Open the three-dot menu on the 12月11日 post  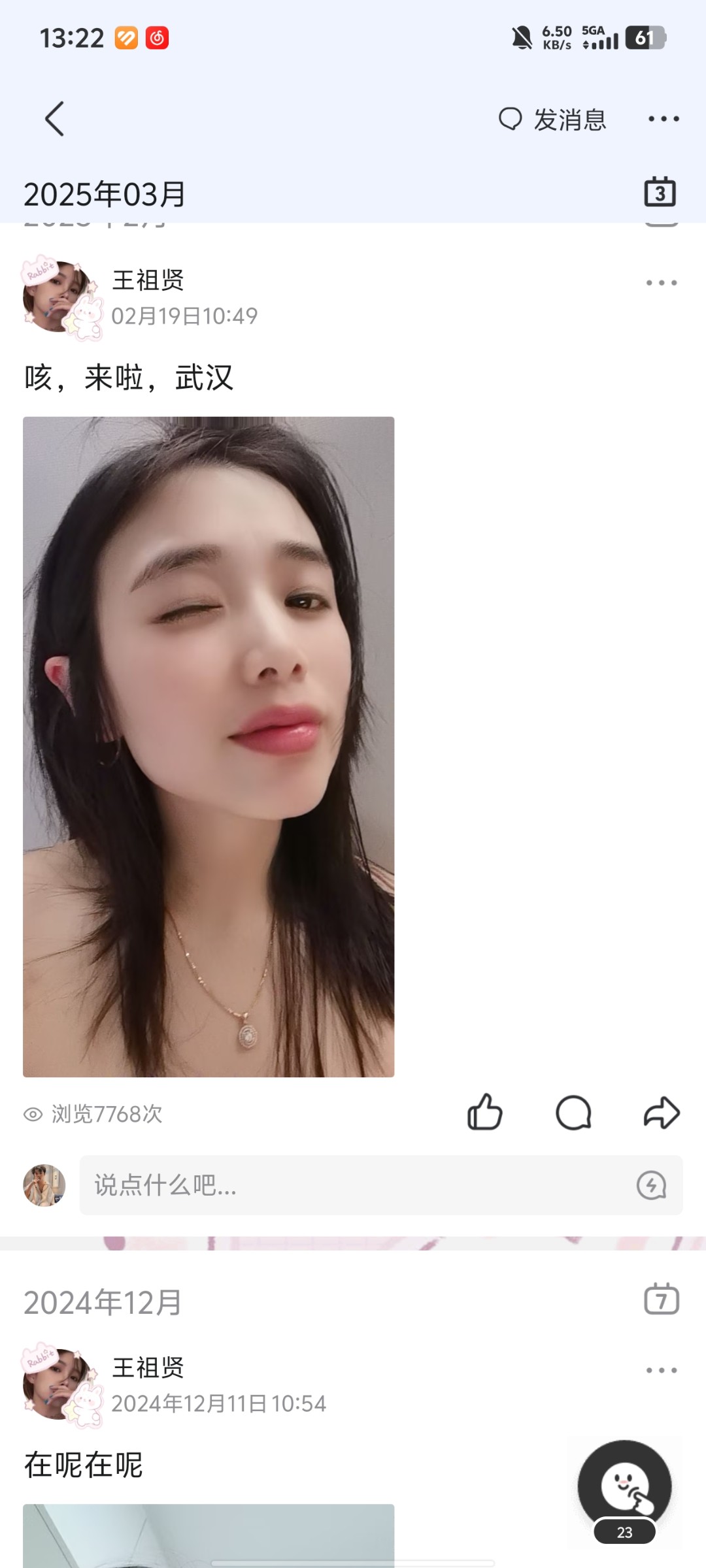(663, 1369)
